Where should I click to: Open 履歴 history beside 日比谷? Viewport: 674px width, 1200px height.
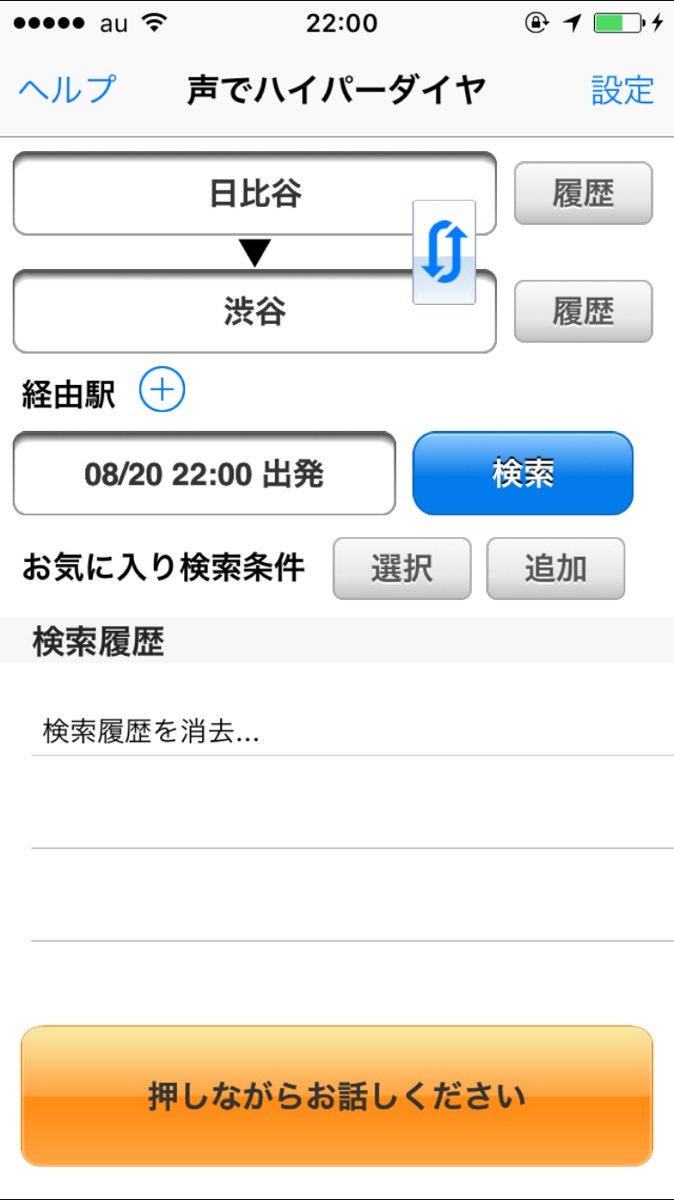(x=583, y=193)
